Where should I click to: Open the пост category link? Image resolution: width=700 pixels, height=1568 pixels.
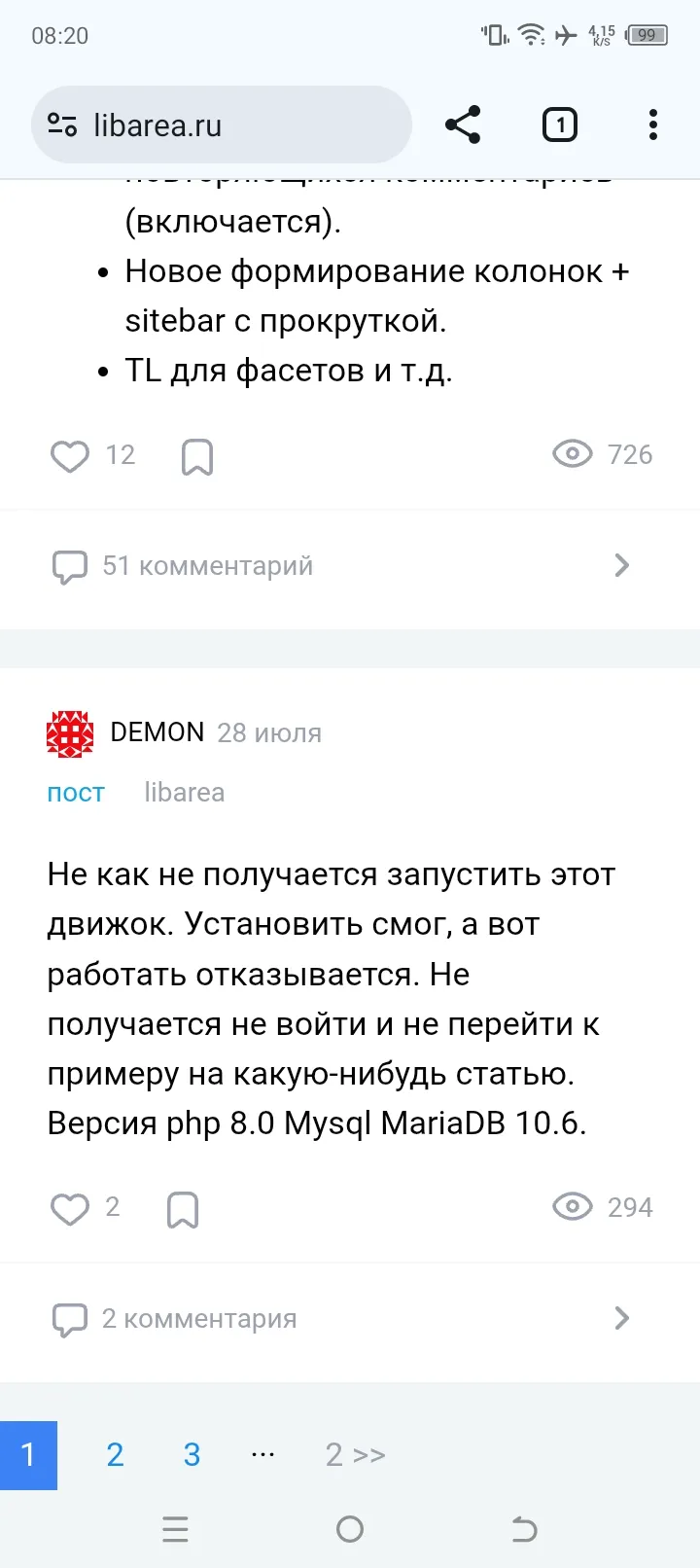pyautogui.click(x=76, y=793)
